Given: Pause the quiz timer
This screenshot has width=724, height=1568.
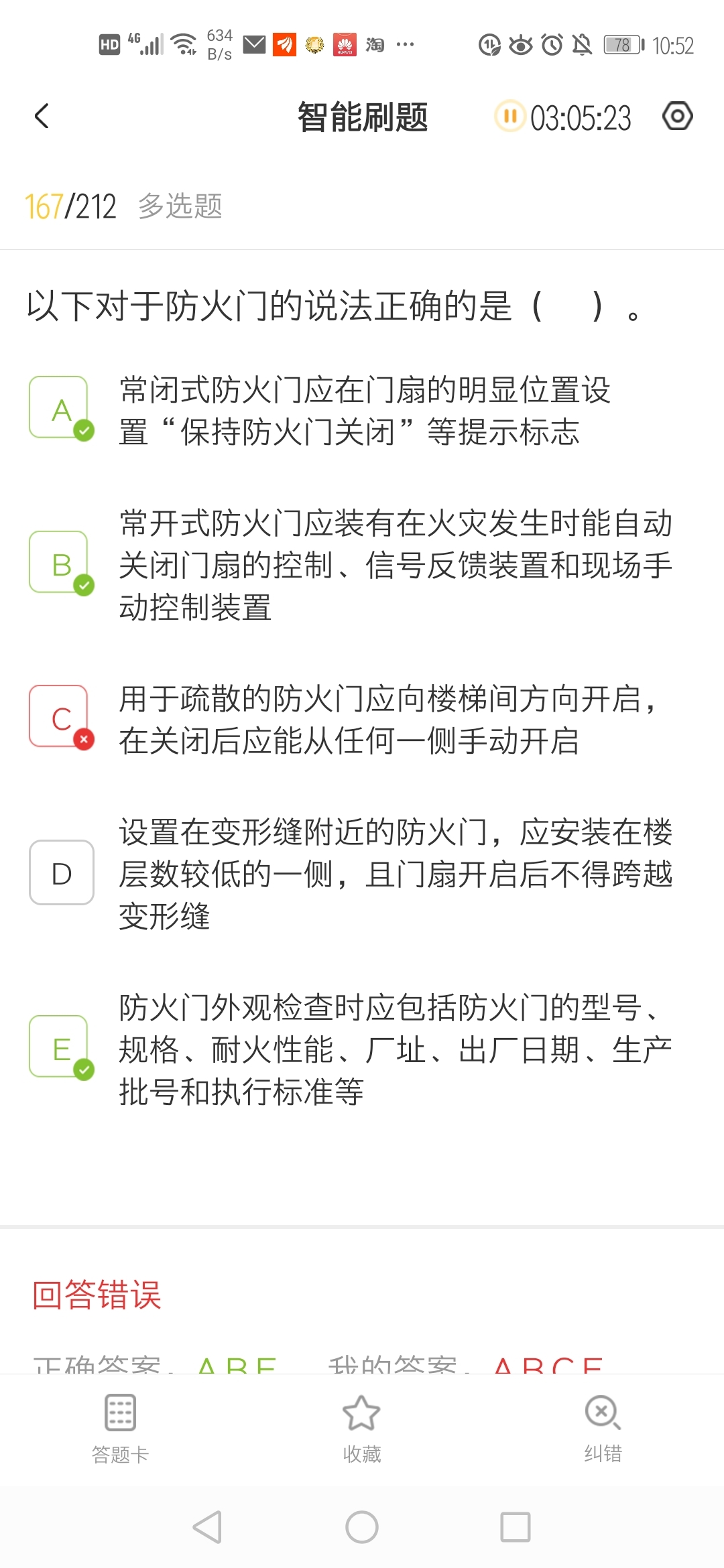Looking at the screenshot, I should 509,116.
